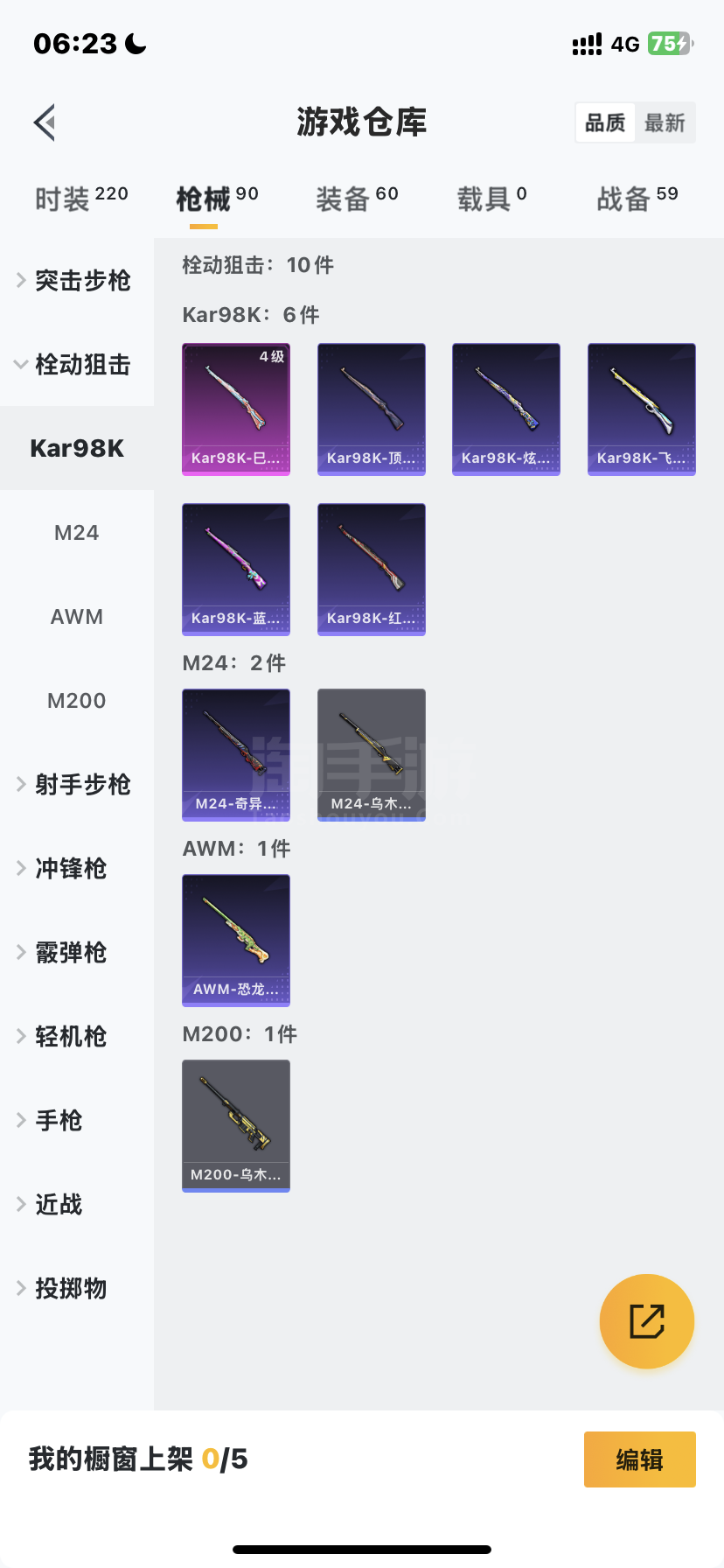
Task: Switch to the 时装 tab
Action: (x=81, y=199)
